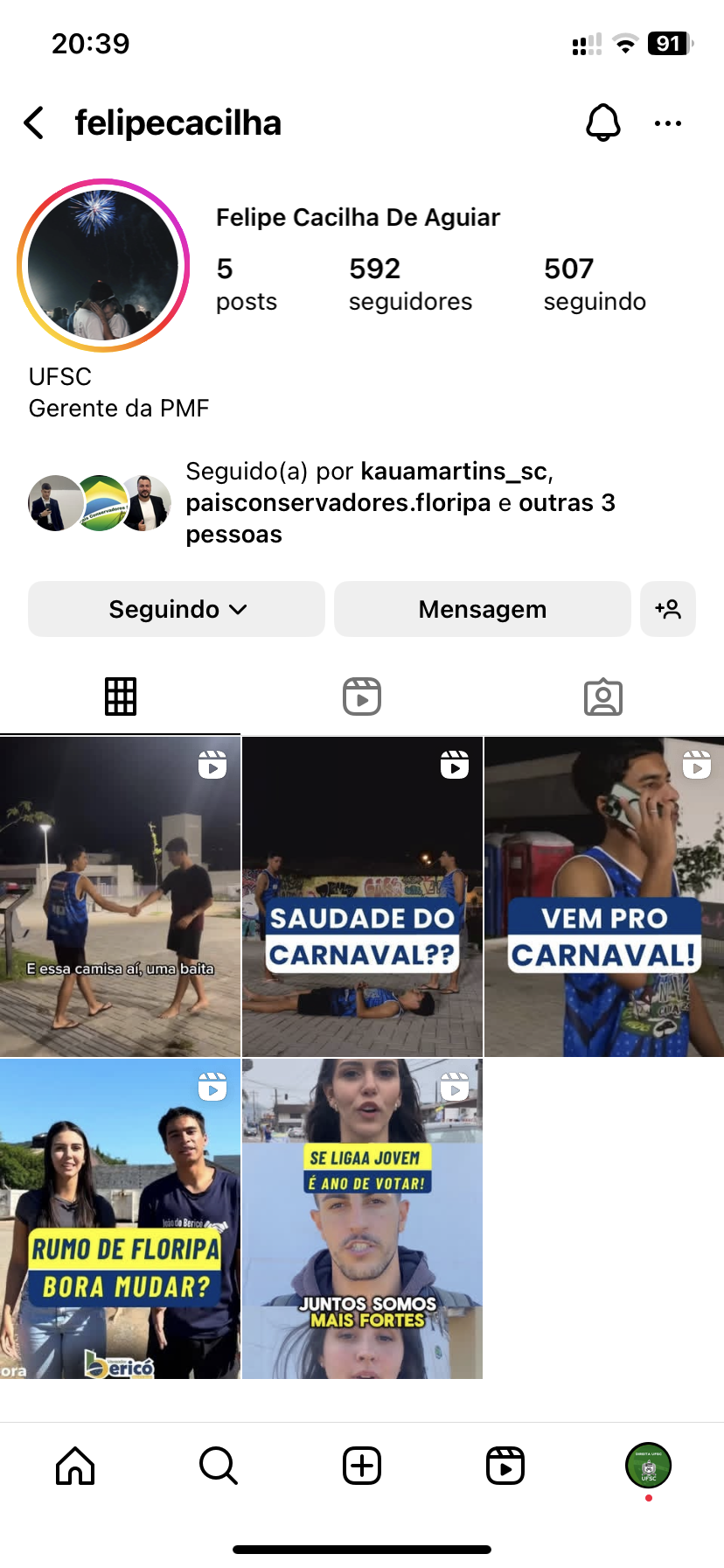Show suggested people with add-person button
The height and width of the screenshot is (1568, 724).
pos(668,609)
